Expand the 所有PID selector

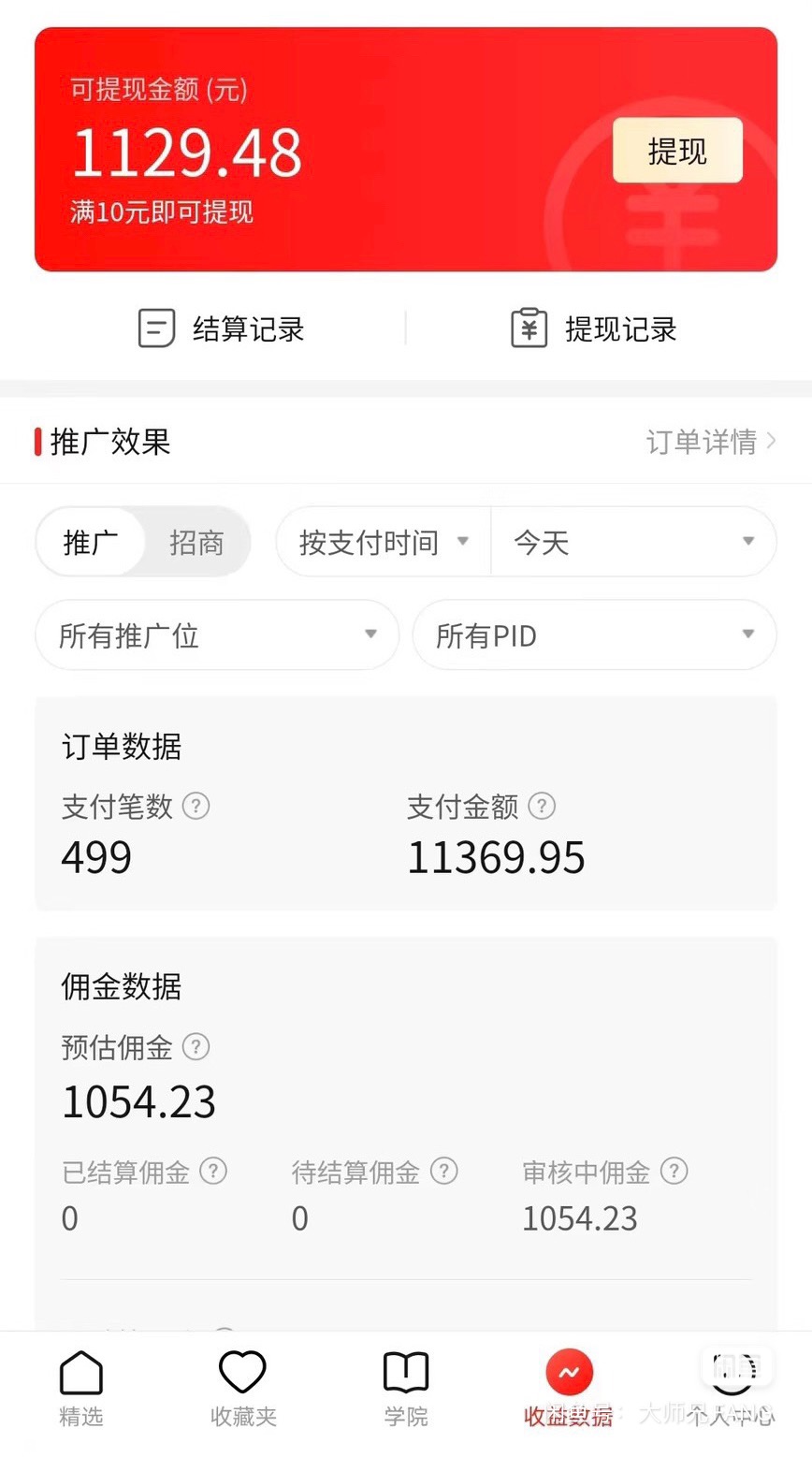coord(596,634)
